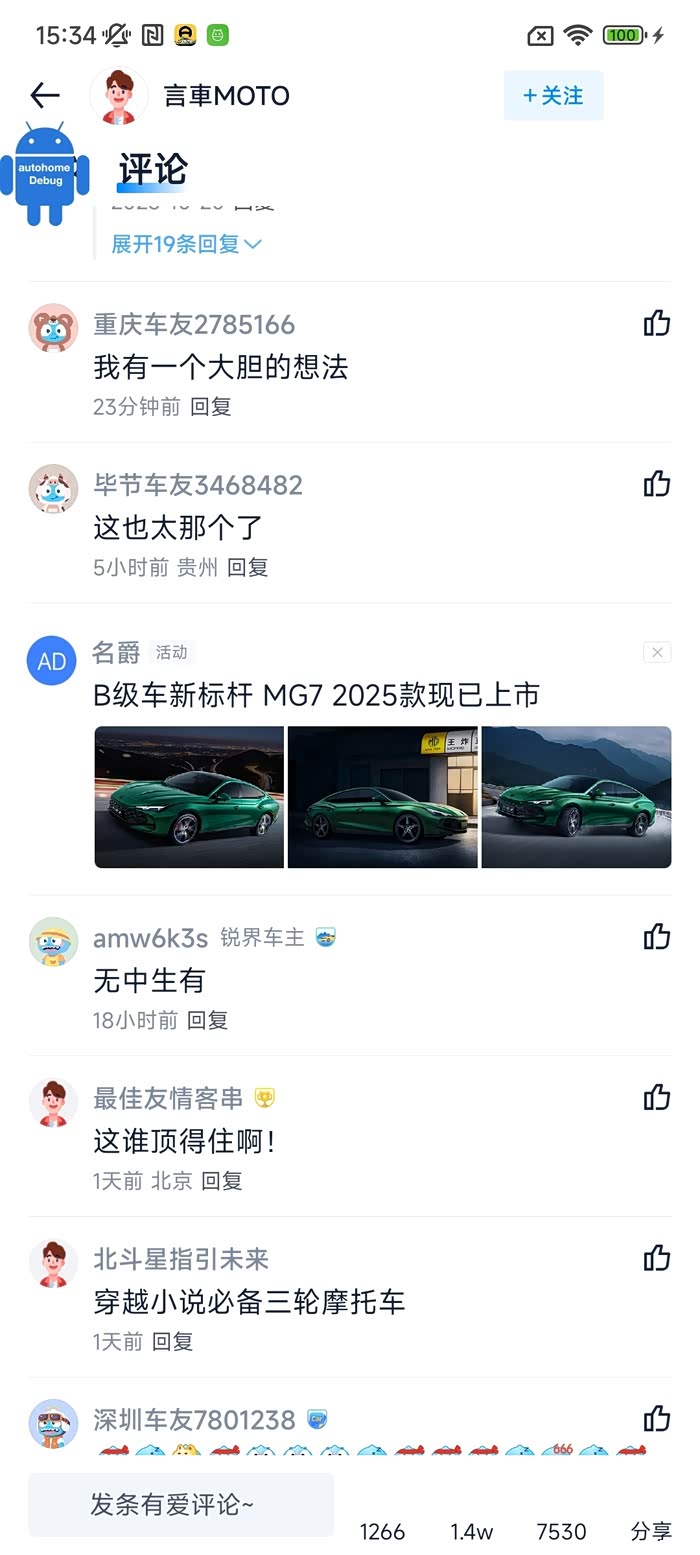Reply to amw6k3s's comment
The height and width of the screenshot is (1555, 700).
coord(207,1021)
